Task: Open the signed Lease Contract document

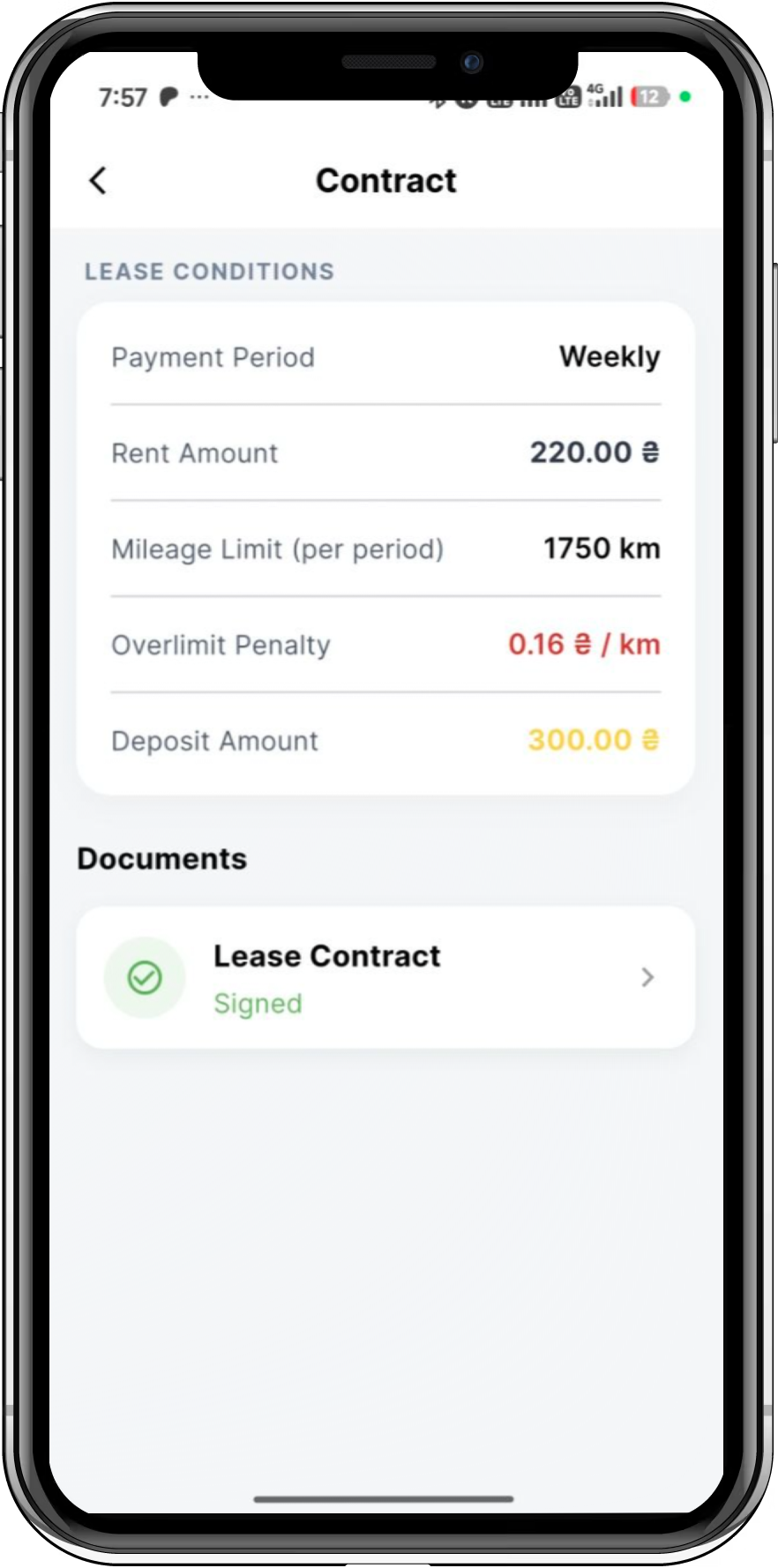Action: tap(385, 977)
